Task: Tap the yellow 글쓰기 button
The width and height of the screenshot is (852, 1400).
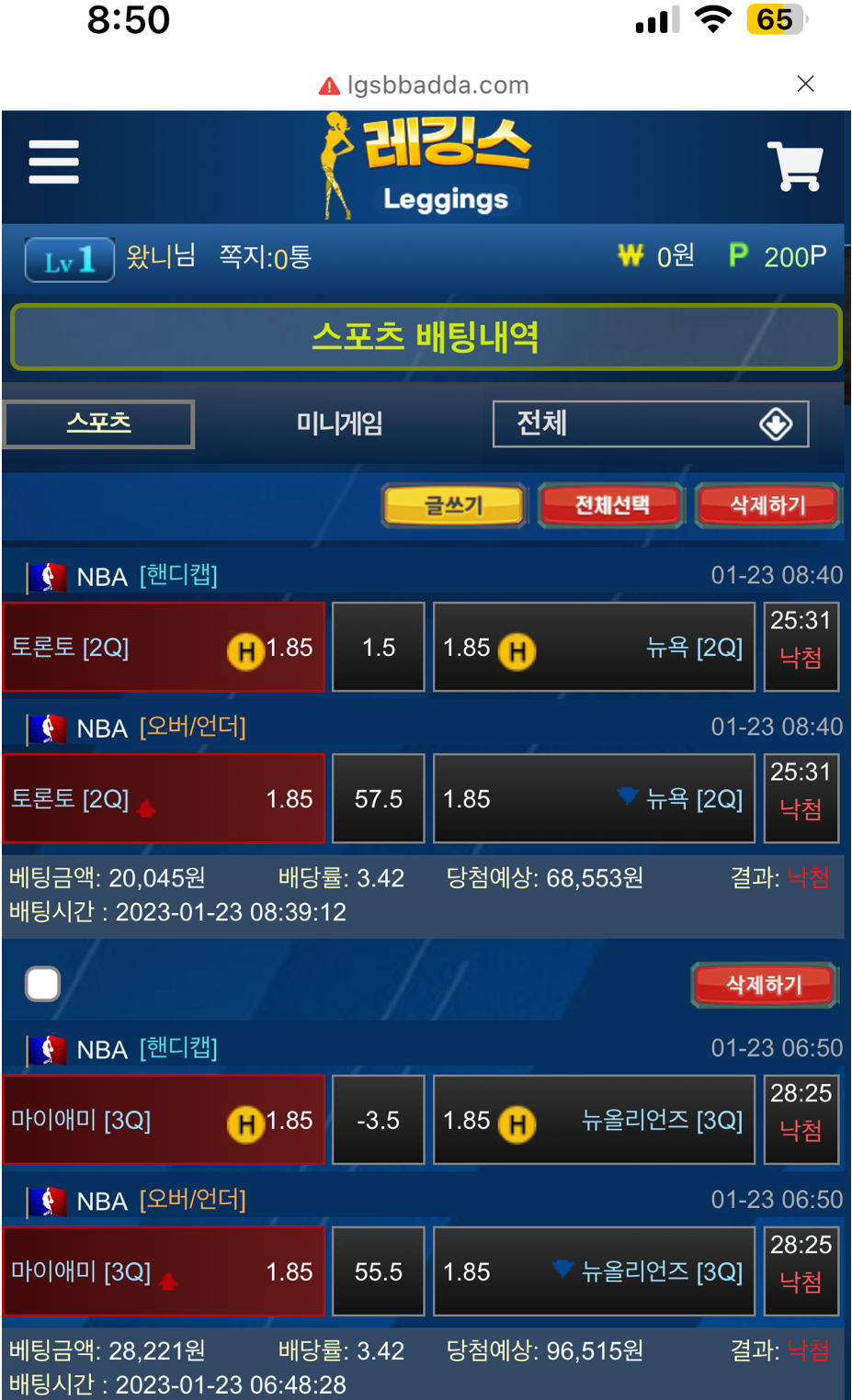Action: [454, 505]
